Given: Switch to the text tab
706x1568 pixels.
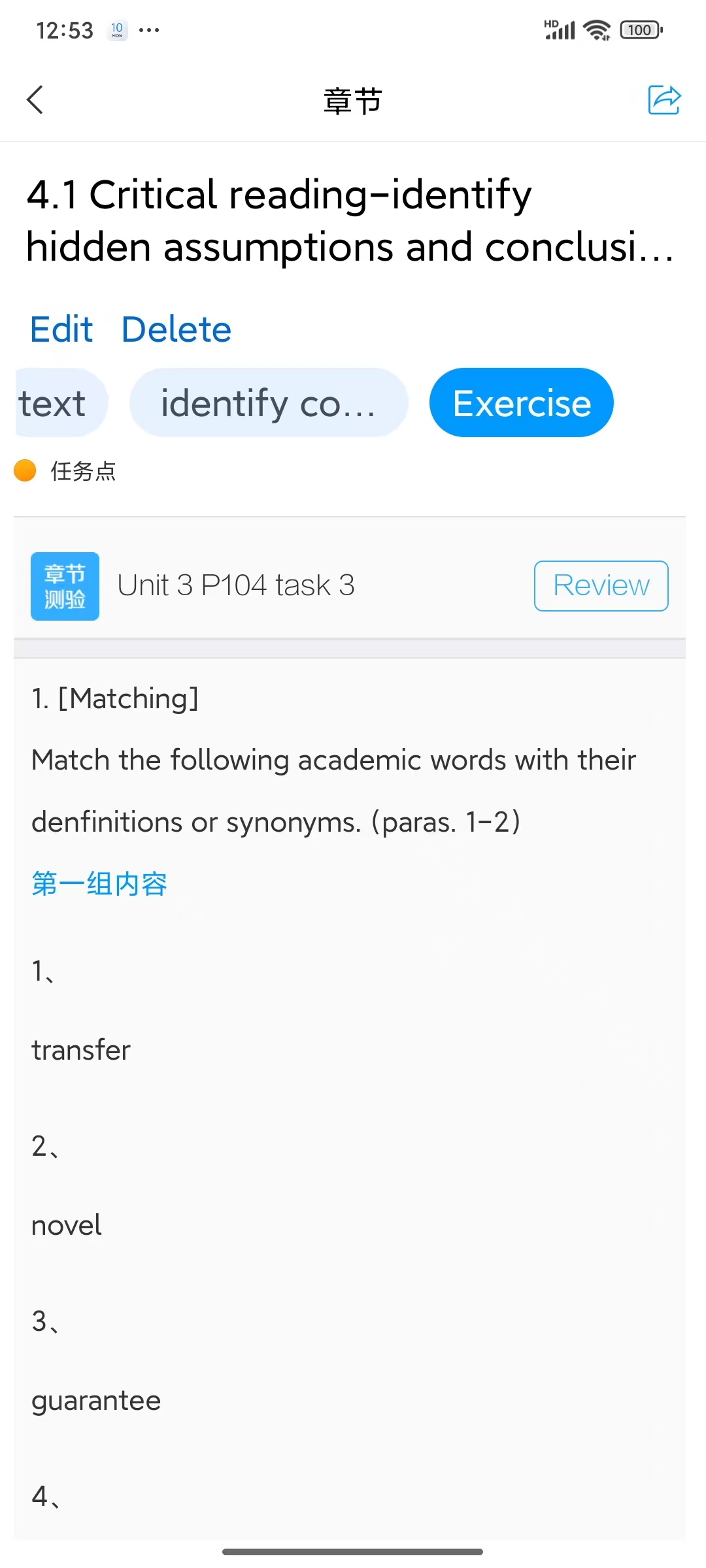Looking at the screenshot, I should click(x=56, y=403).
